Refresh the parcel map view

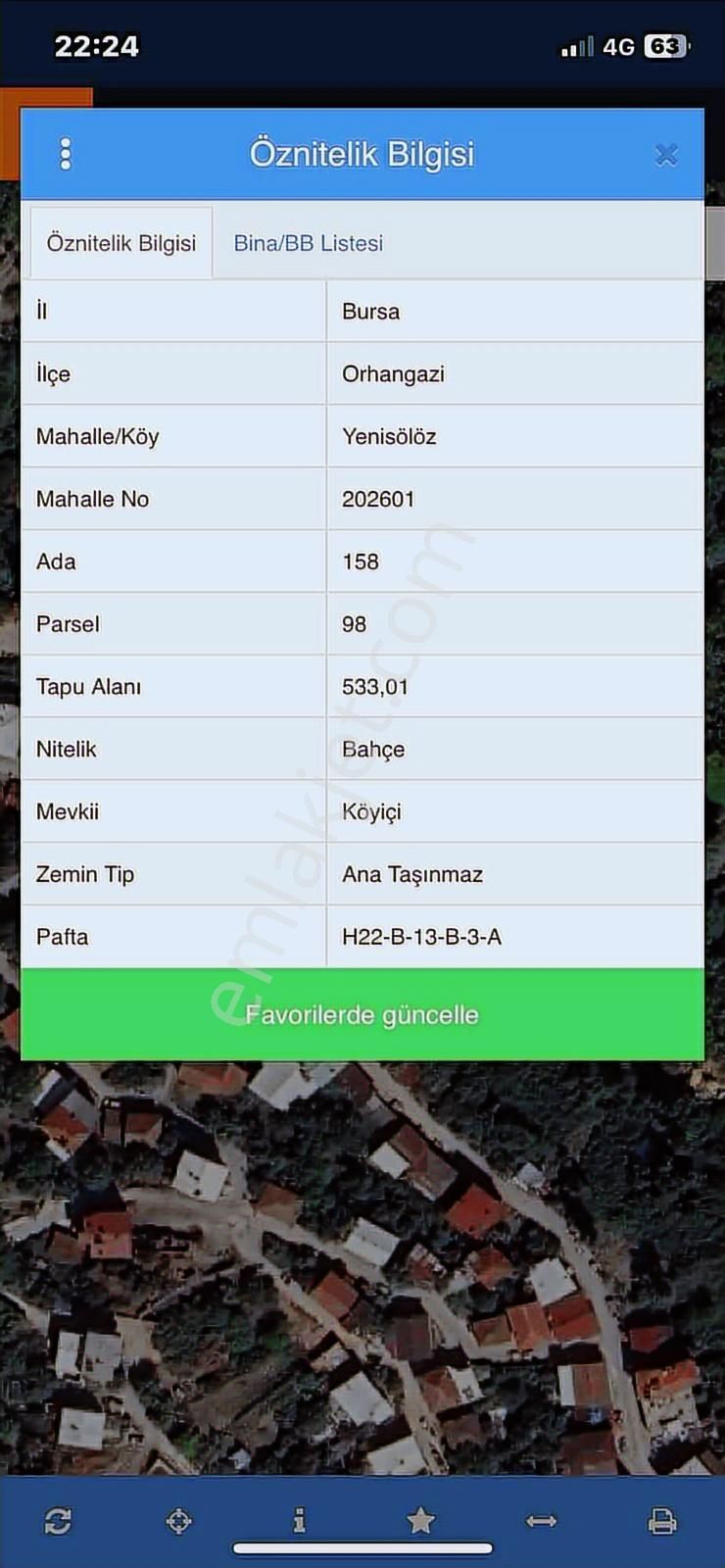click(x=57, y=1521)
